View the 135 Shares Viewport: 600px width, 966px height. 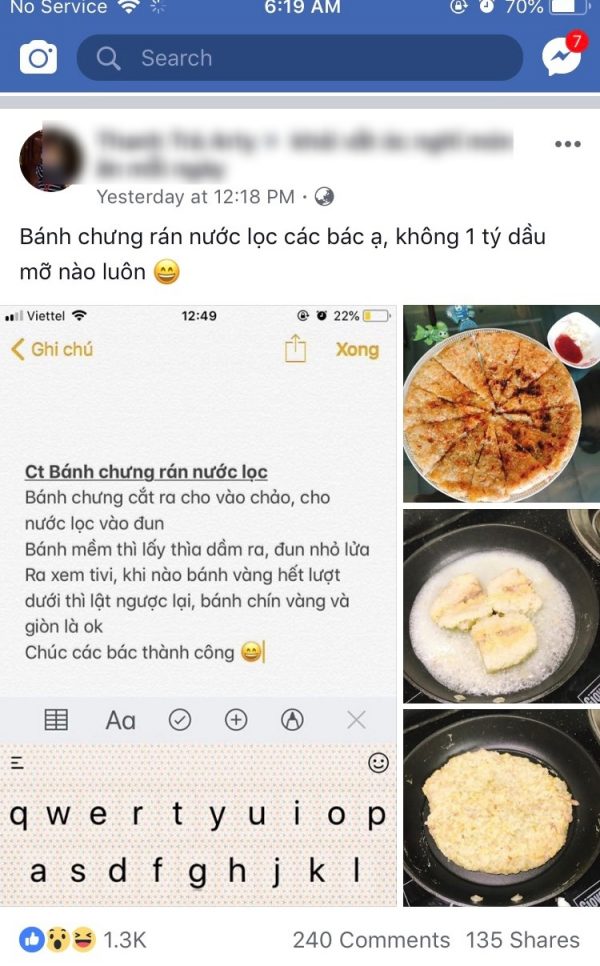tap(522, 940)
